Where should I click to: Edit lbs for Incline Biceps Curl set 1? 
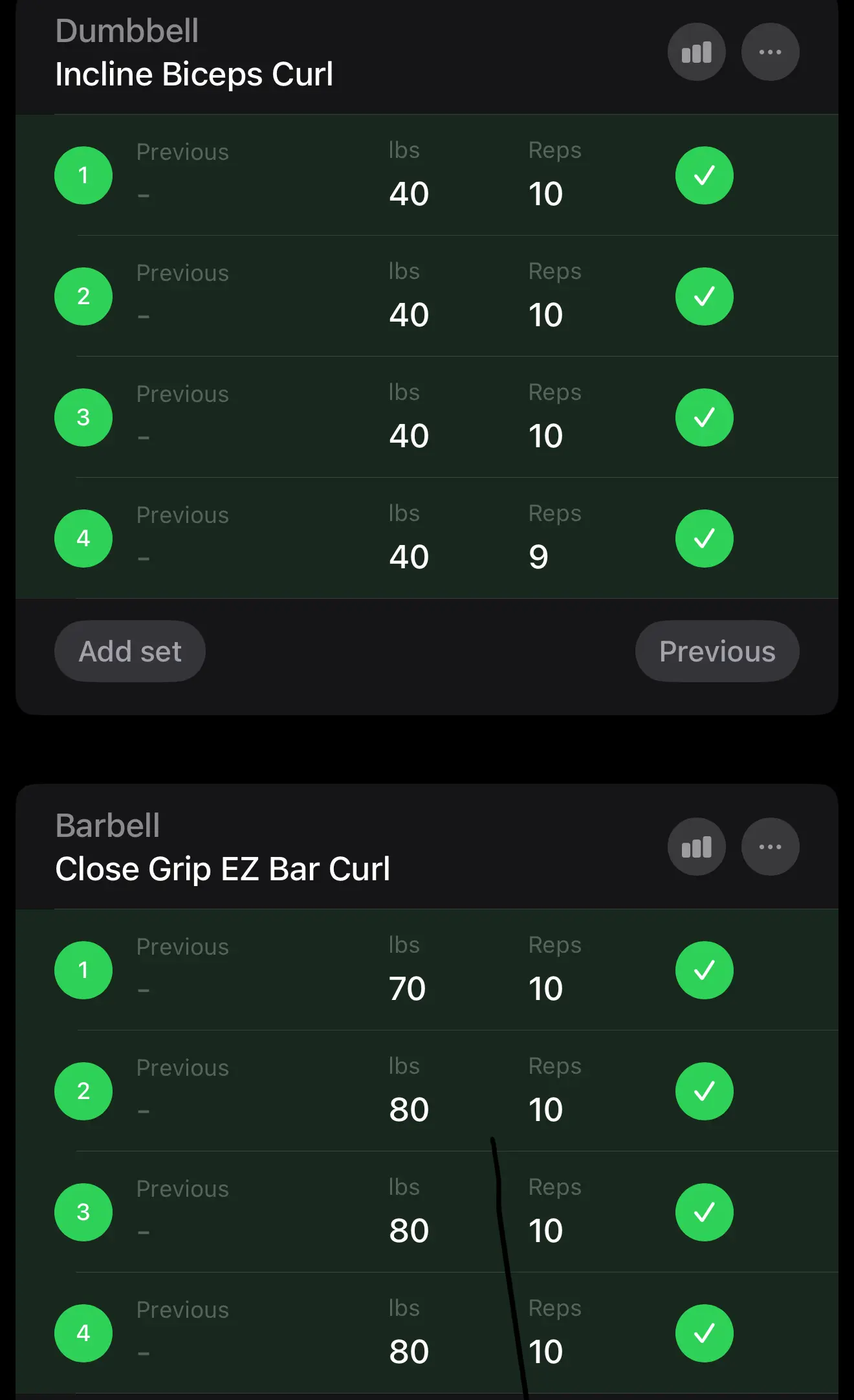click(409, 194)
